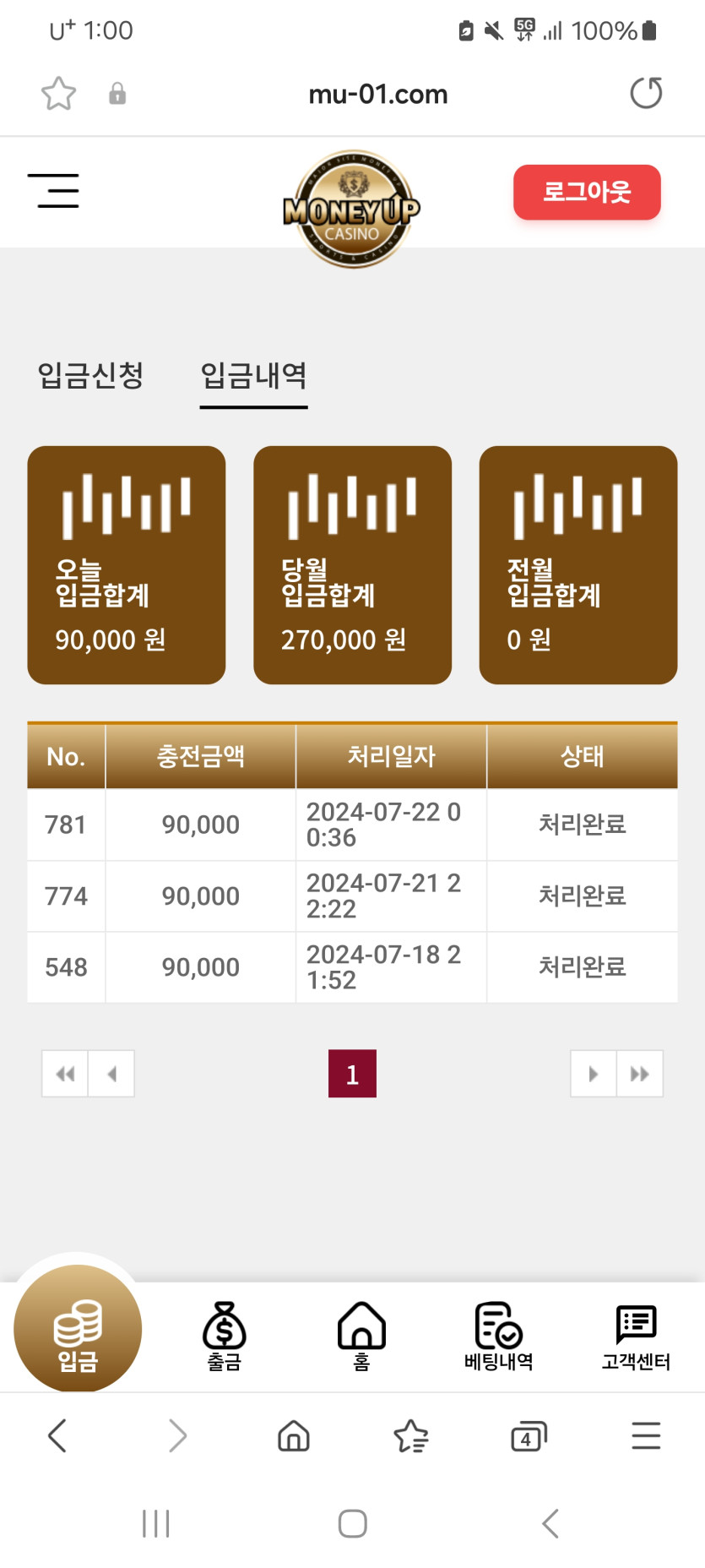Select page 1 in pagination
The image size is (705, 1568).
(x=352, y=1074)
